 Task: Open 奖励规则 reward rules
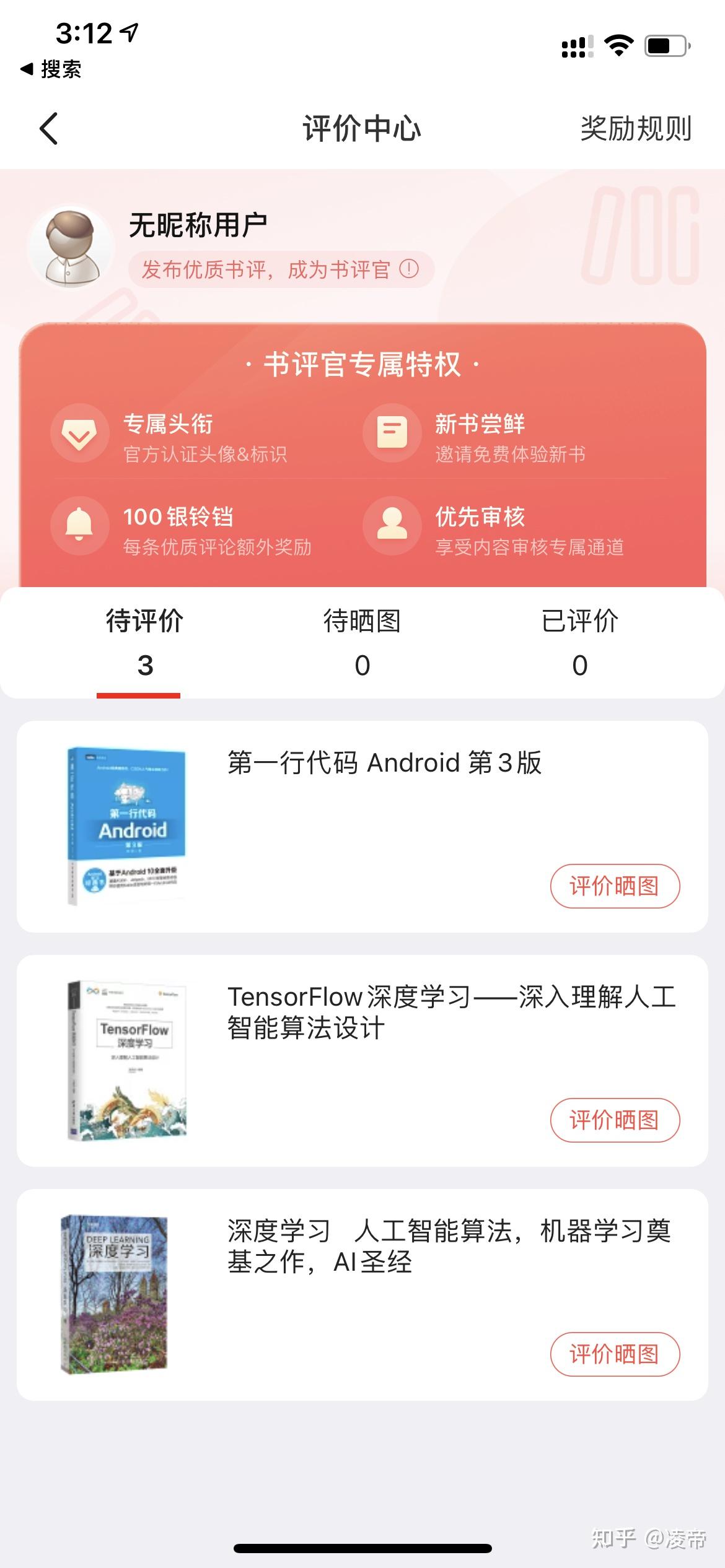coord(635,129)
